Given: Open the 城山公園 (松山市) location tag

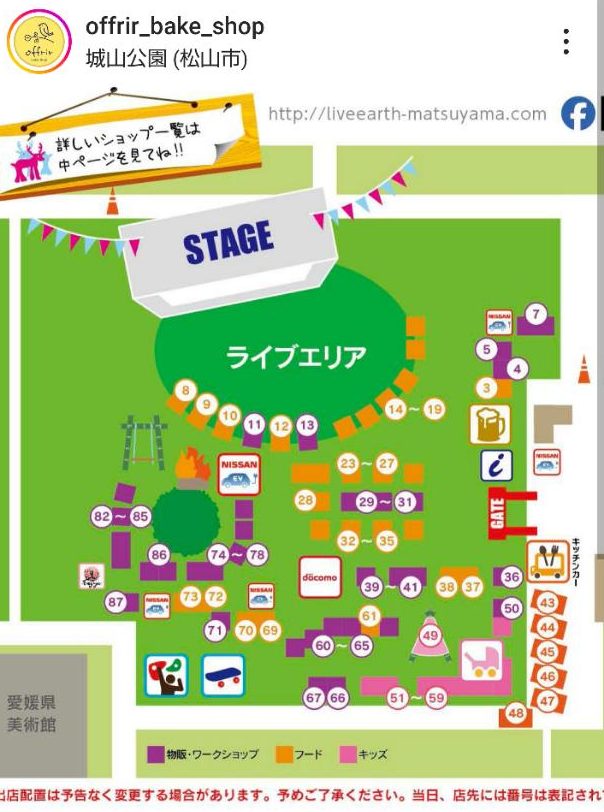Looking at the screenshot, I should 166,59.
